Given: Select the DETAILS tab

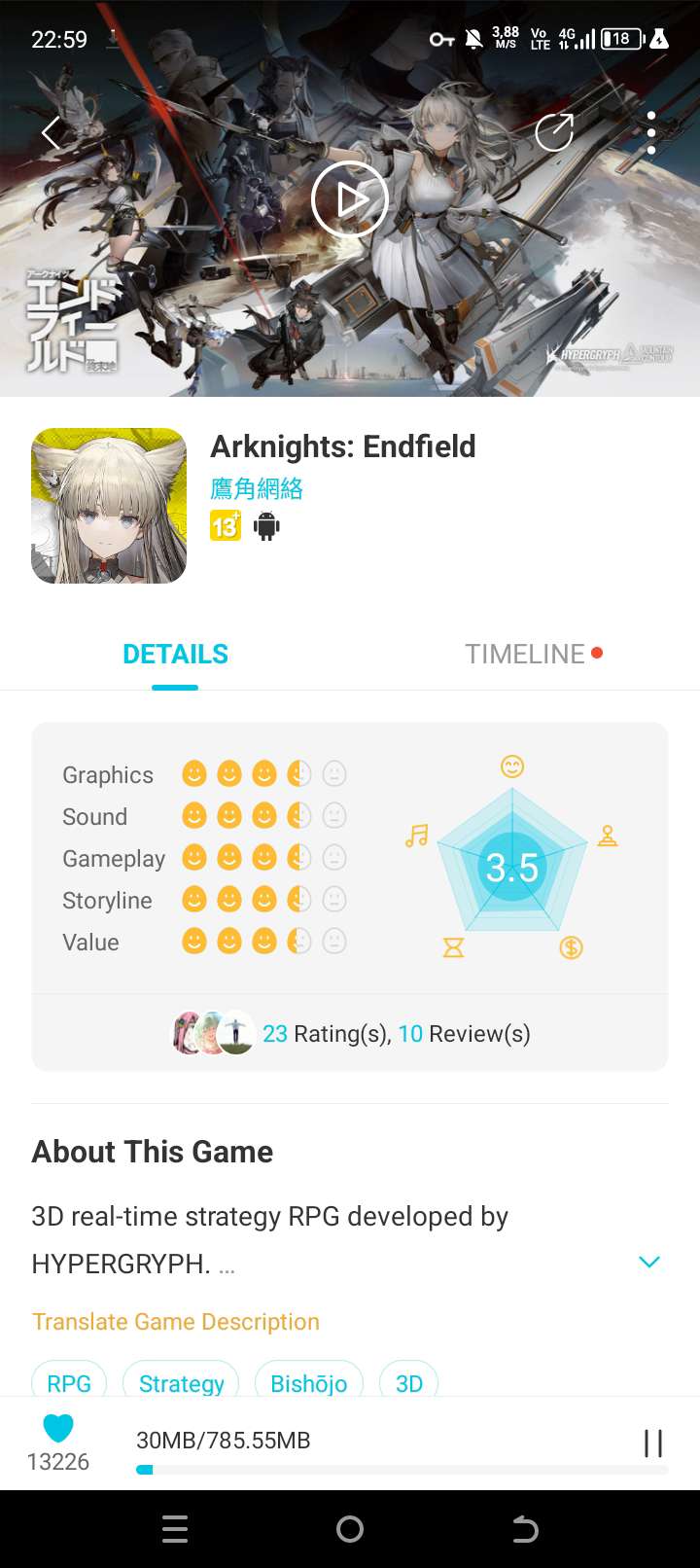Looking at the screenshot, I should click(175, 654).
